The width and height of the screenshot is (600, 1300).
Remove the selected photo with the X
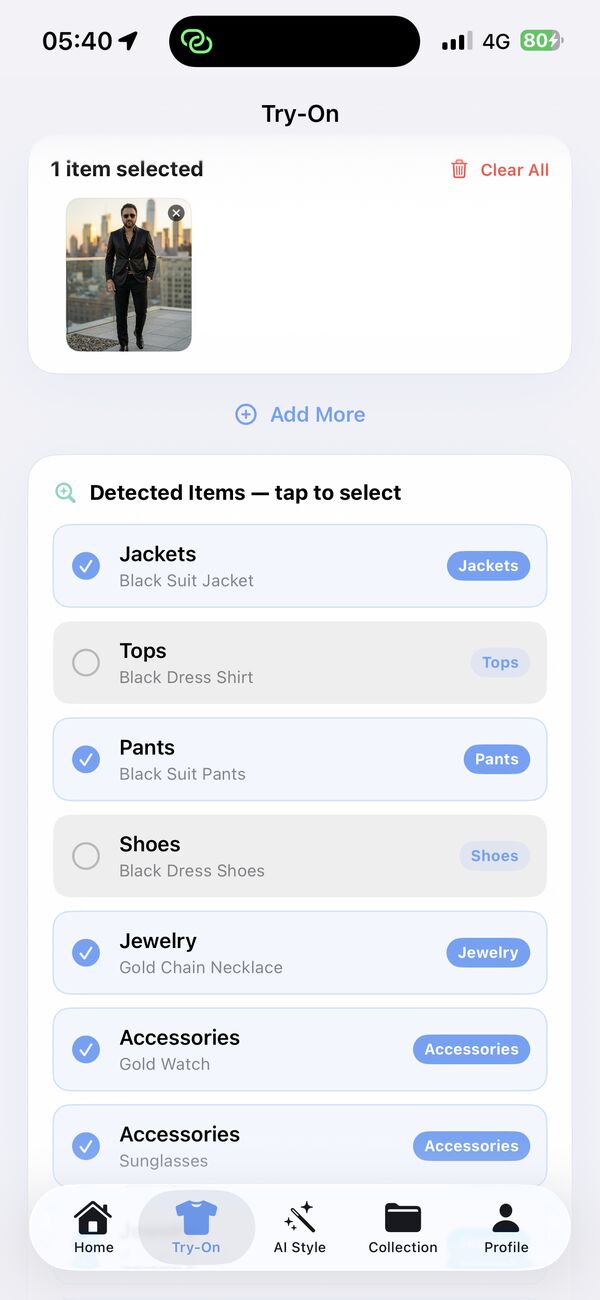point(176,213)
